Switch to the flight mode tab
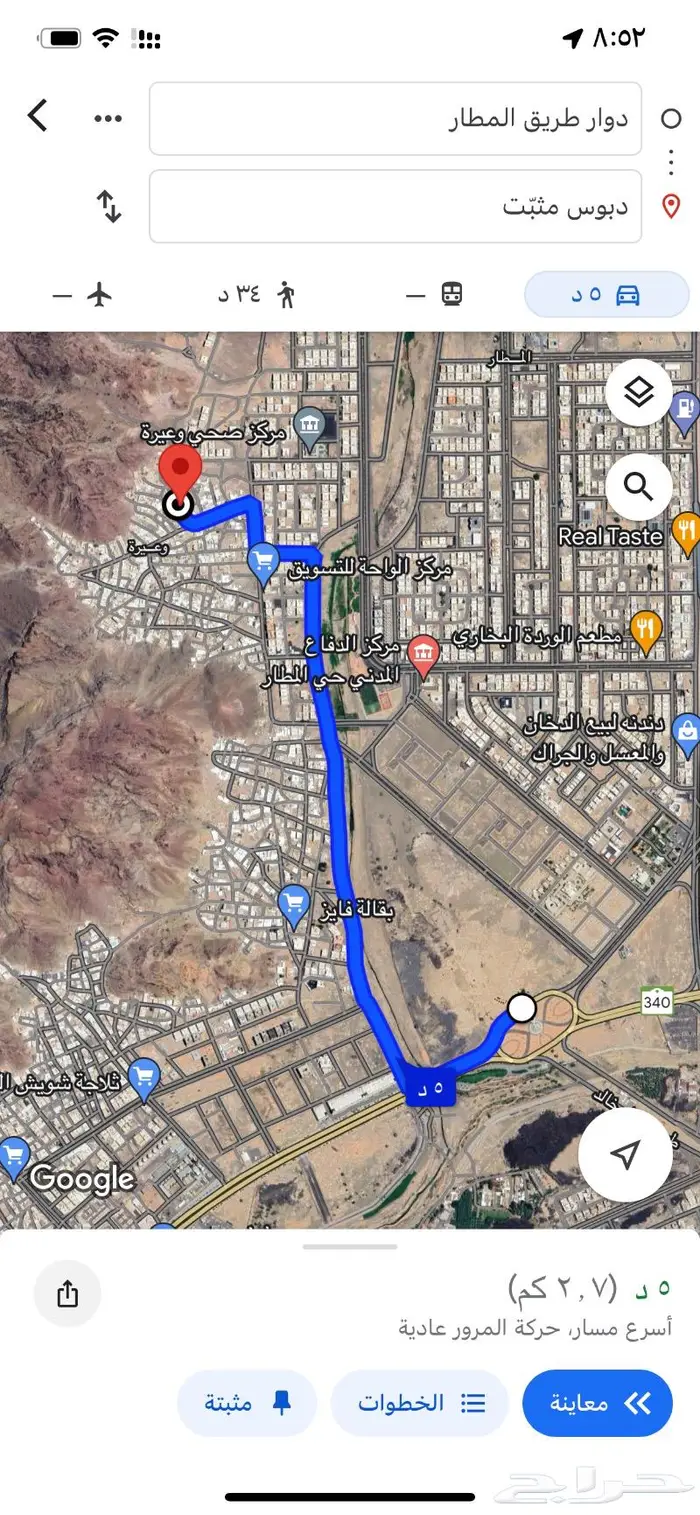 (x=85, y=295)
